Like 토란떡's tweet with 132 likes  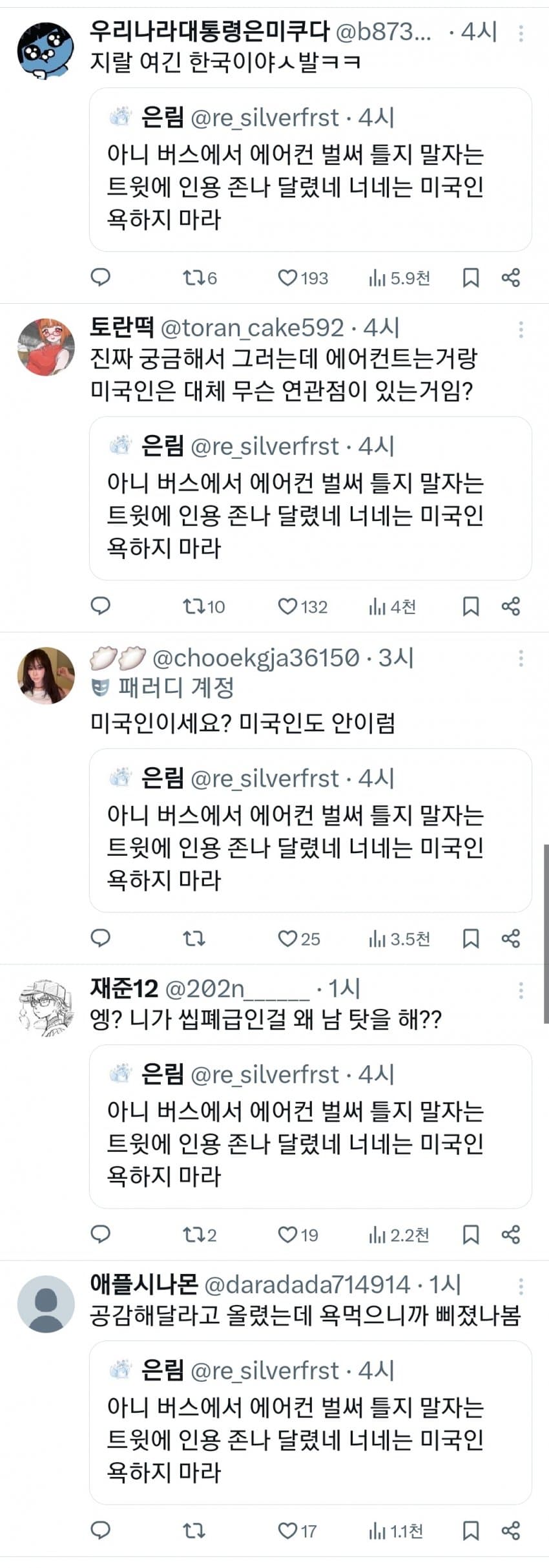[287, 606]
